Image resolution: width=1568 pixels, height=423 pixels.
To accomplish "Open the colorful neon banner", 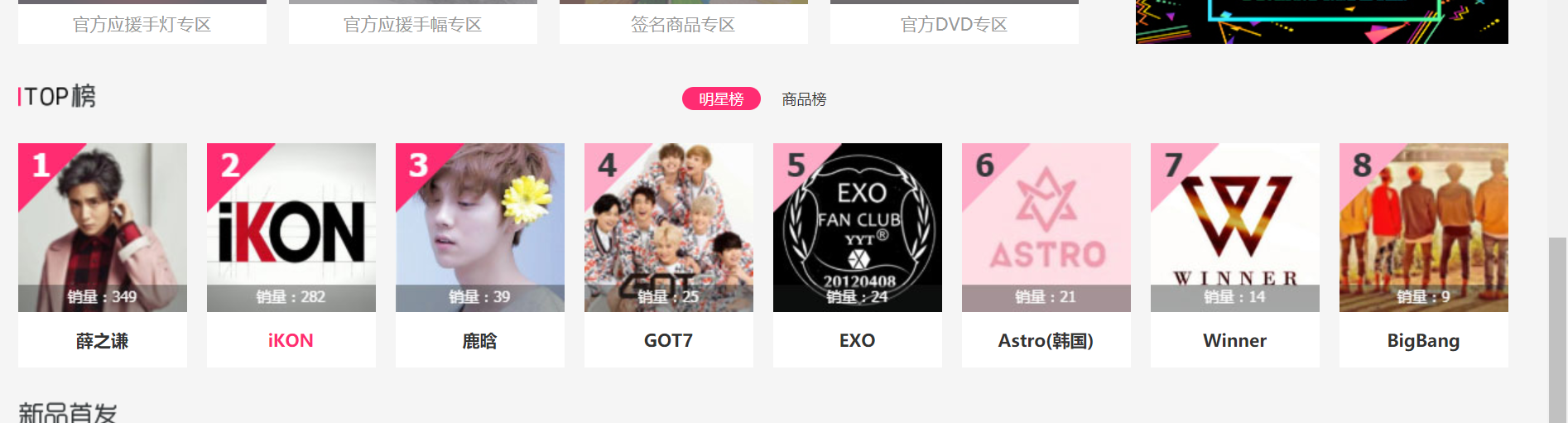I will pos(1321,22).
